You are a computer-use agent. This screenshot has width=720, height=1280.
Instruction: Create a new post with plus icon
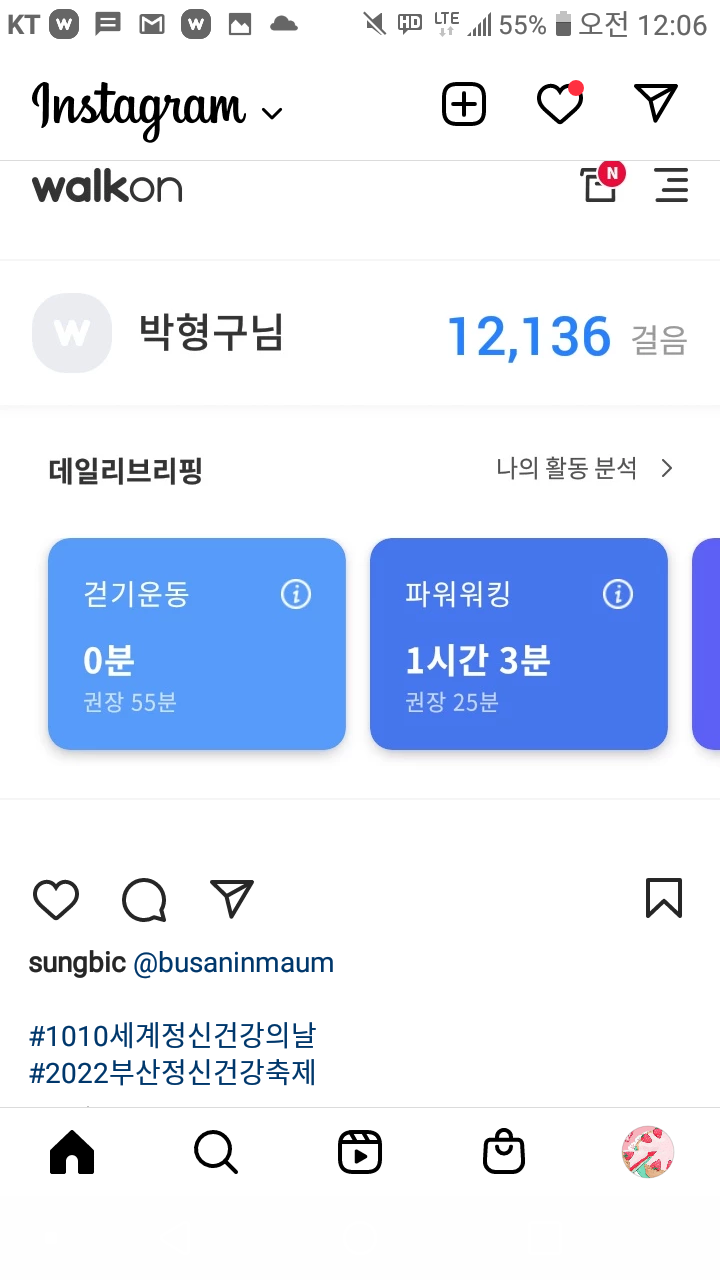click(464, 104)
